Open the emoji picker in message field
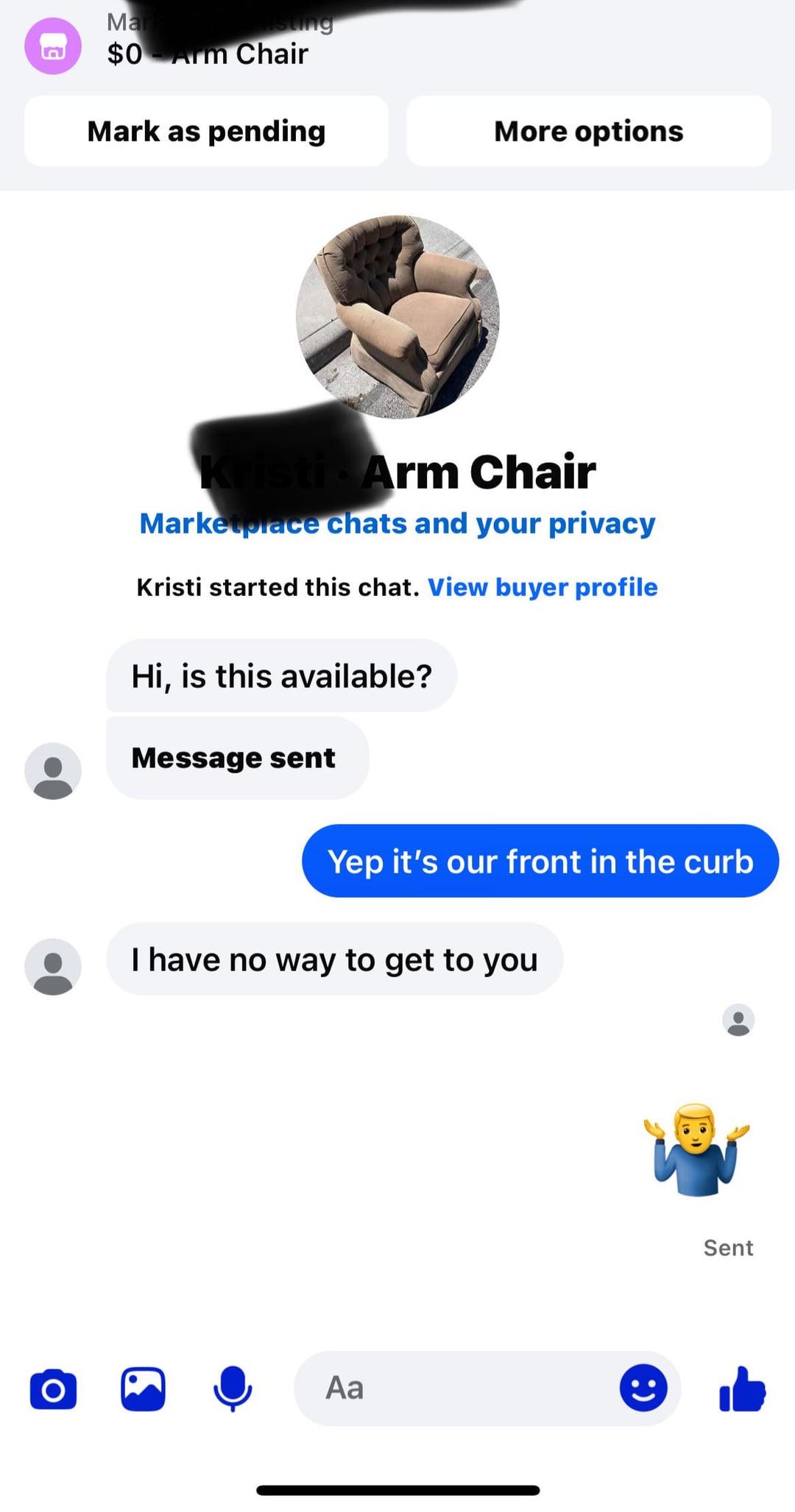This screenshot has height=1512, width=795. 643,1388
